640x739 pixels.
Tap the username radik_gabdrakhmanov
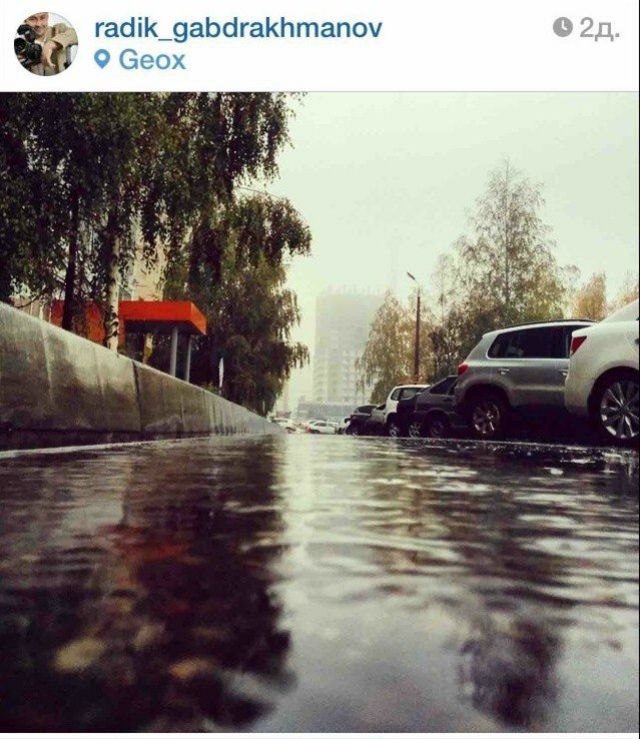[237, 28]
